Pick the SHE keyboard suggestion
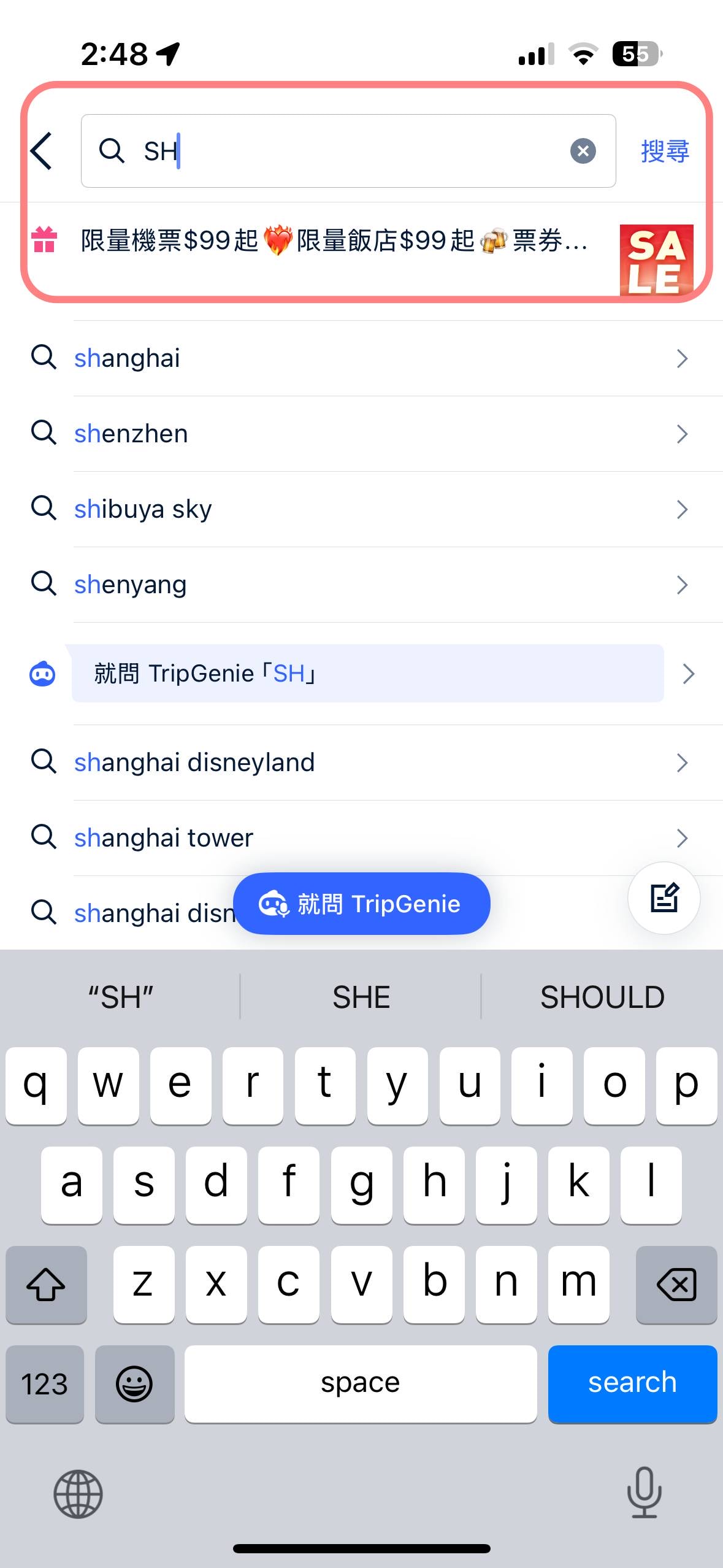 361,997
